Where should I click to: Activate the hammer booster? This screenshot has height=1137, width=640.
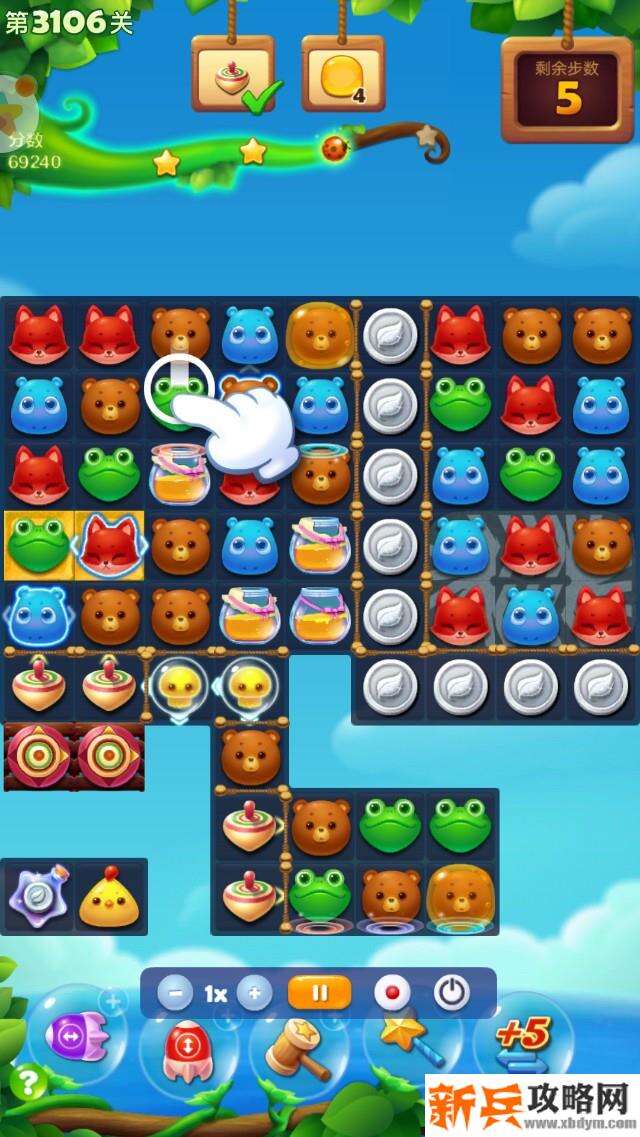pos(297,1050)
